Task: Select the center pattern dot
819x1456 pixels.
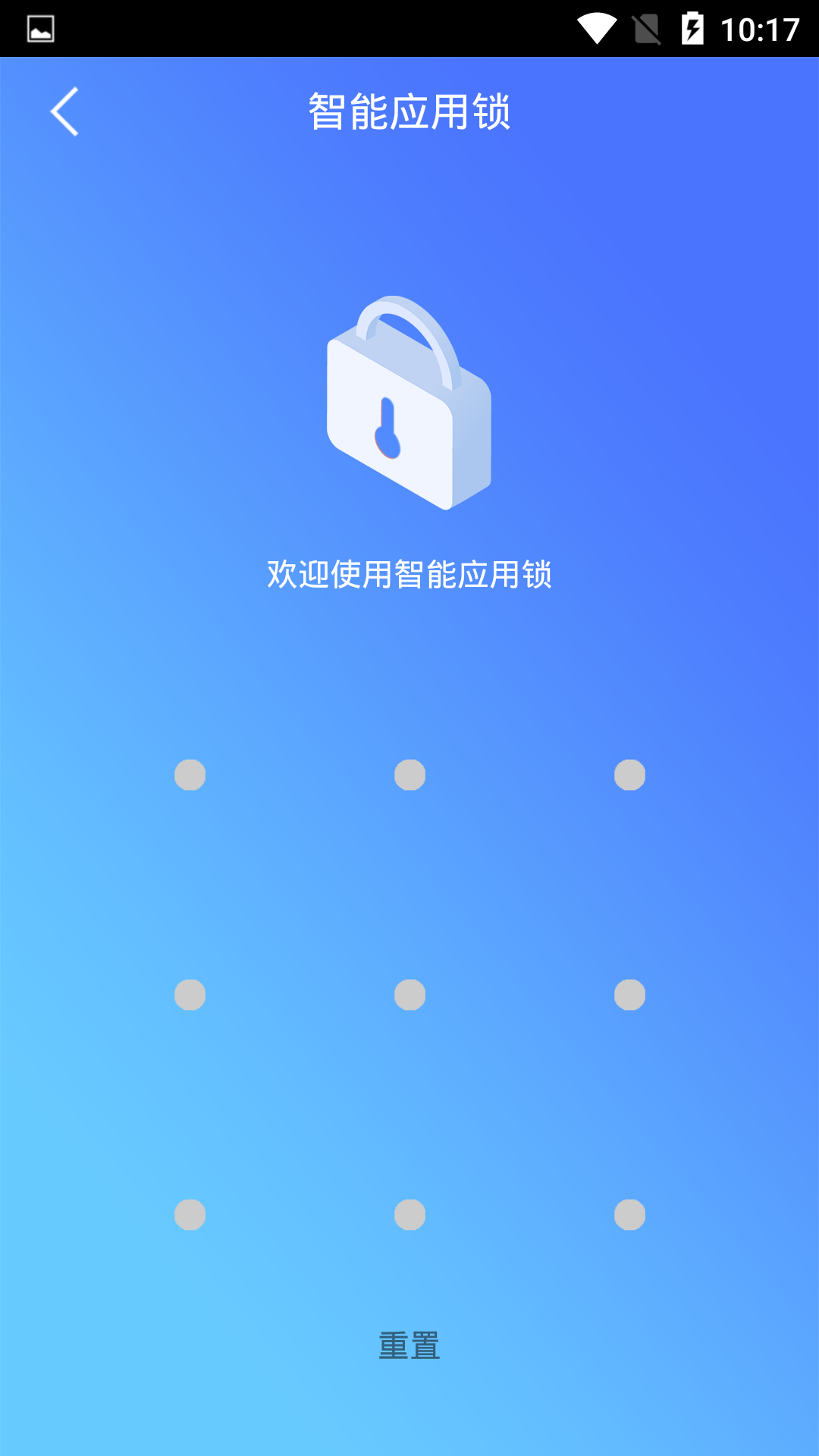Action: (x=409, y=995)
